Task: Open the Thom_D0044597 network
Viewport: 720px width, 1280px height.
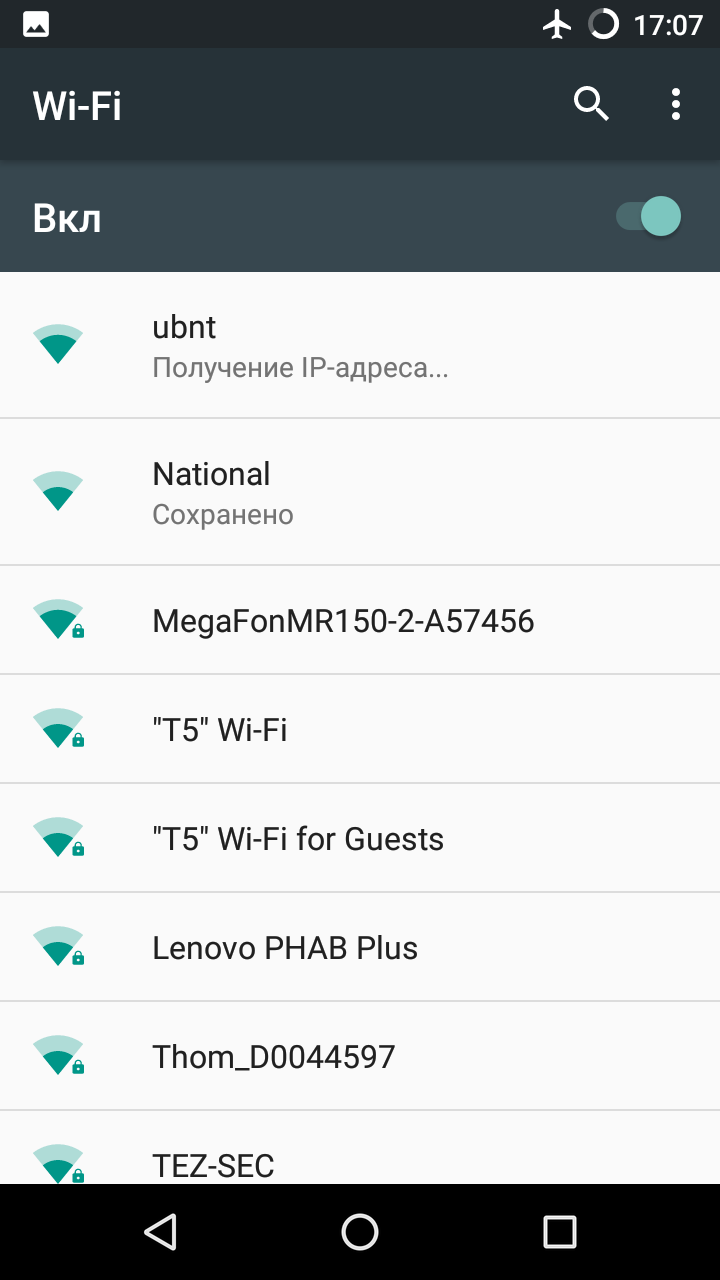Action: tap(360, 1056)
